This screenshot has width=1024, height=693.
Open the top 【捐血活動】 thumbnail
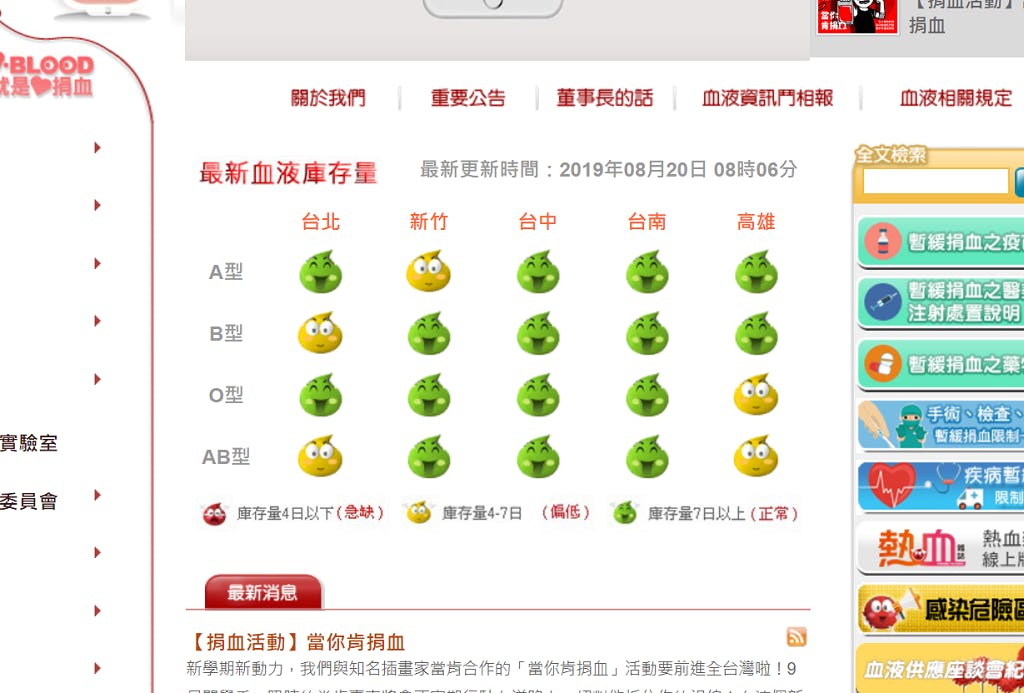click(x=857, y=17)
